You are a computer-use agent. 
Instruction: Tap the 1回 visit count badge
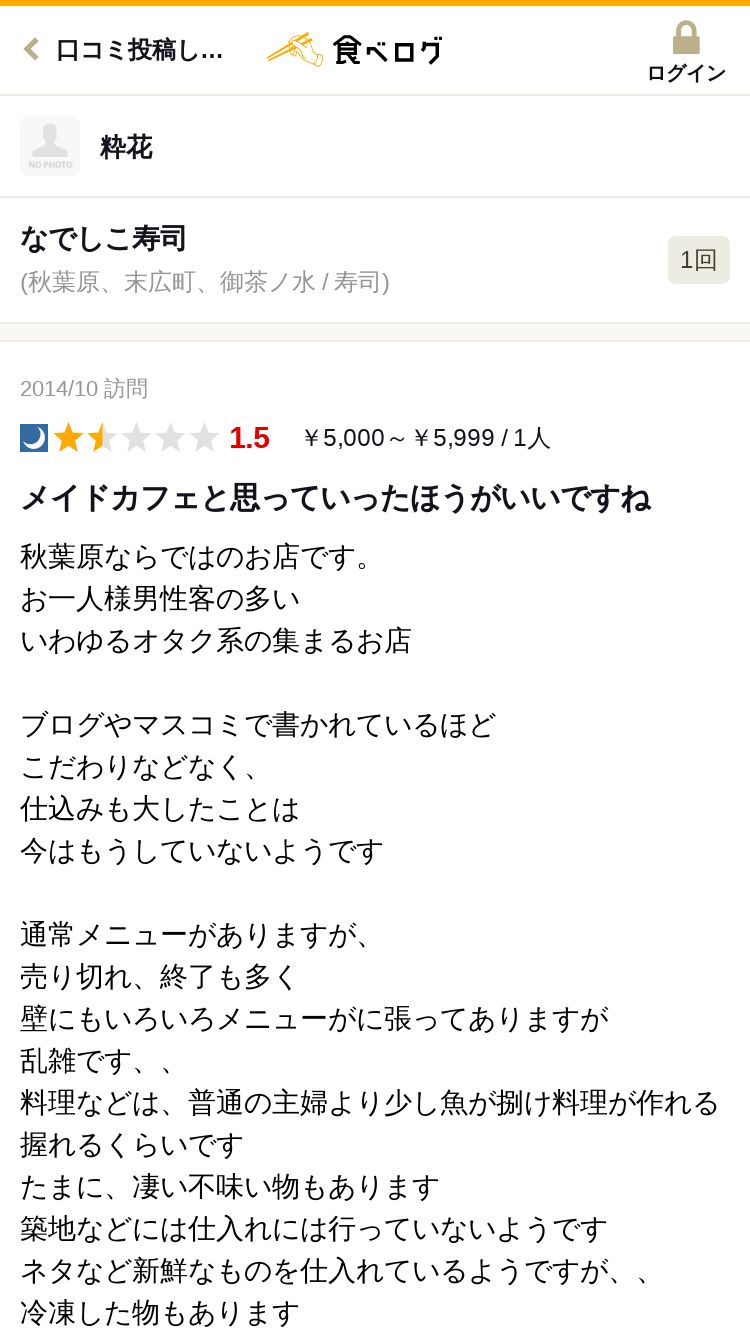click(x=699, y=260)
